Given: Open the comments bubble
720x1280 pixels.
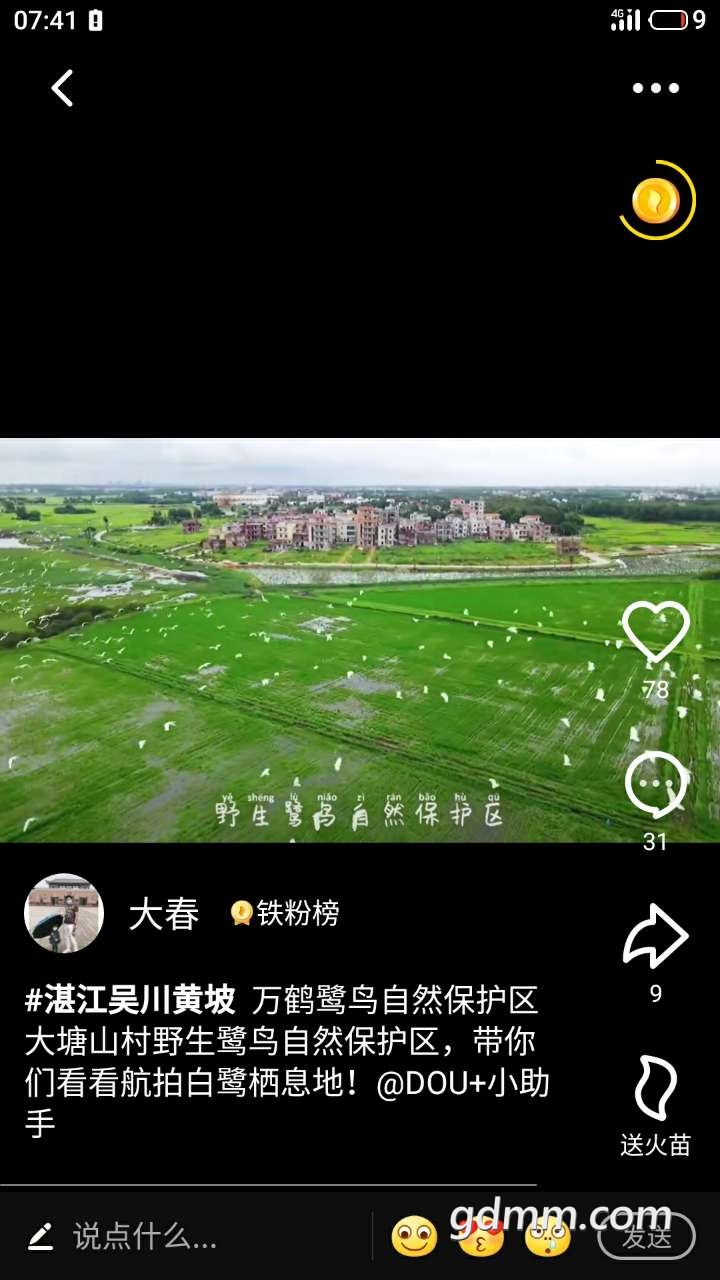Looking at the screenshot, I should (x=656, y=785).
